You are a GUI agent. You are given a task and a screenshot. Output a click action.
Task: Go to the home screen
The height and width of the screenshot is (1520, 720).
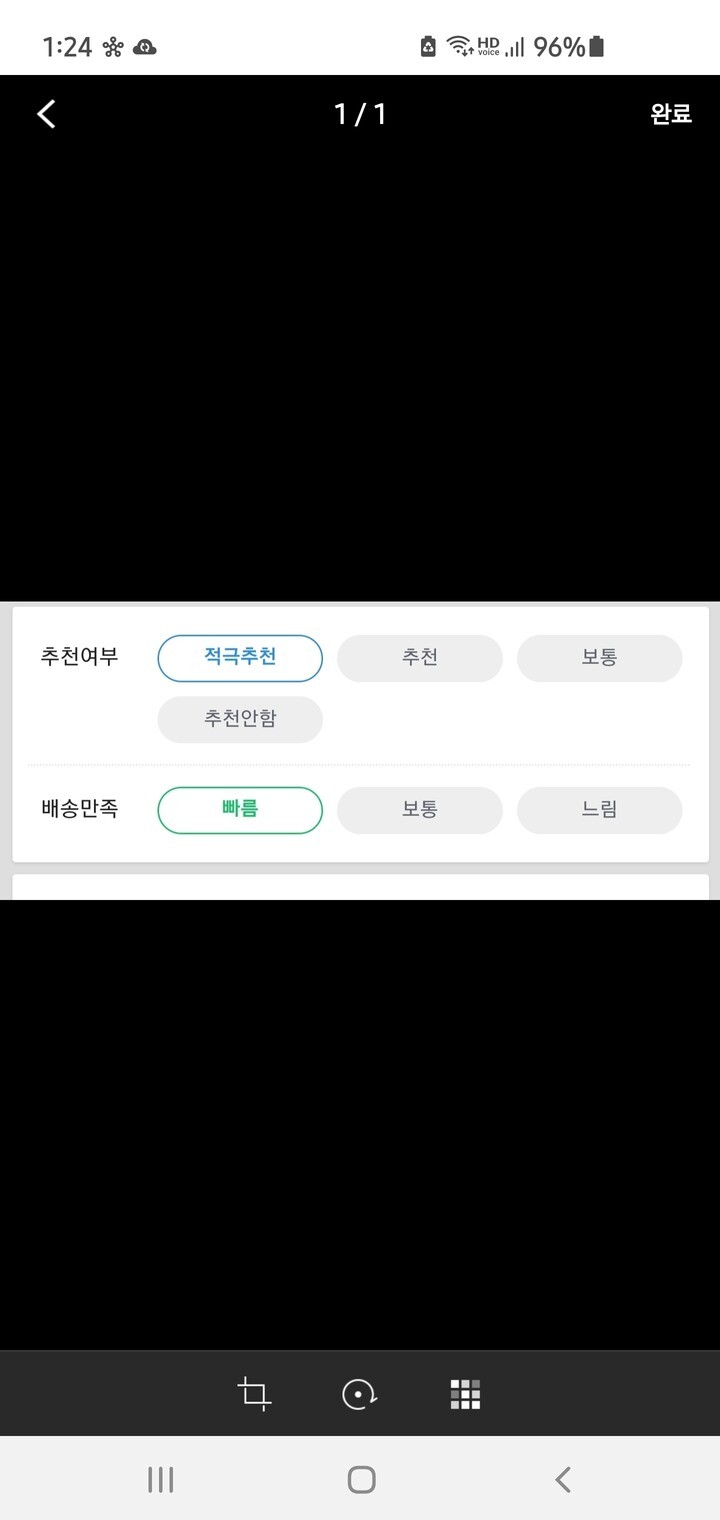pos(361,1479)
